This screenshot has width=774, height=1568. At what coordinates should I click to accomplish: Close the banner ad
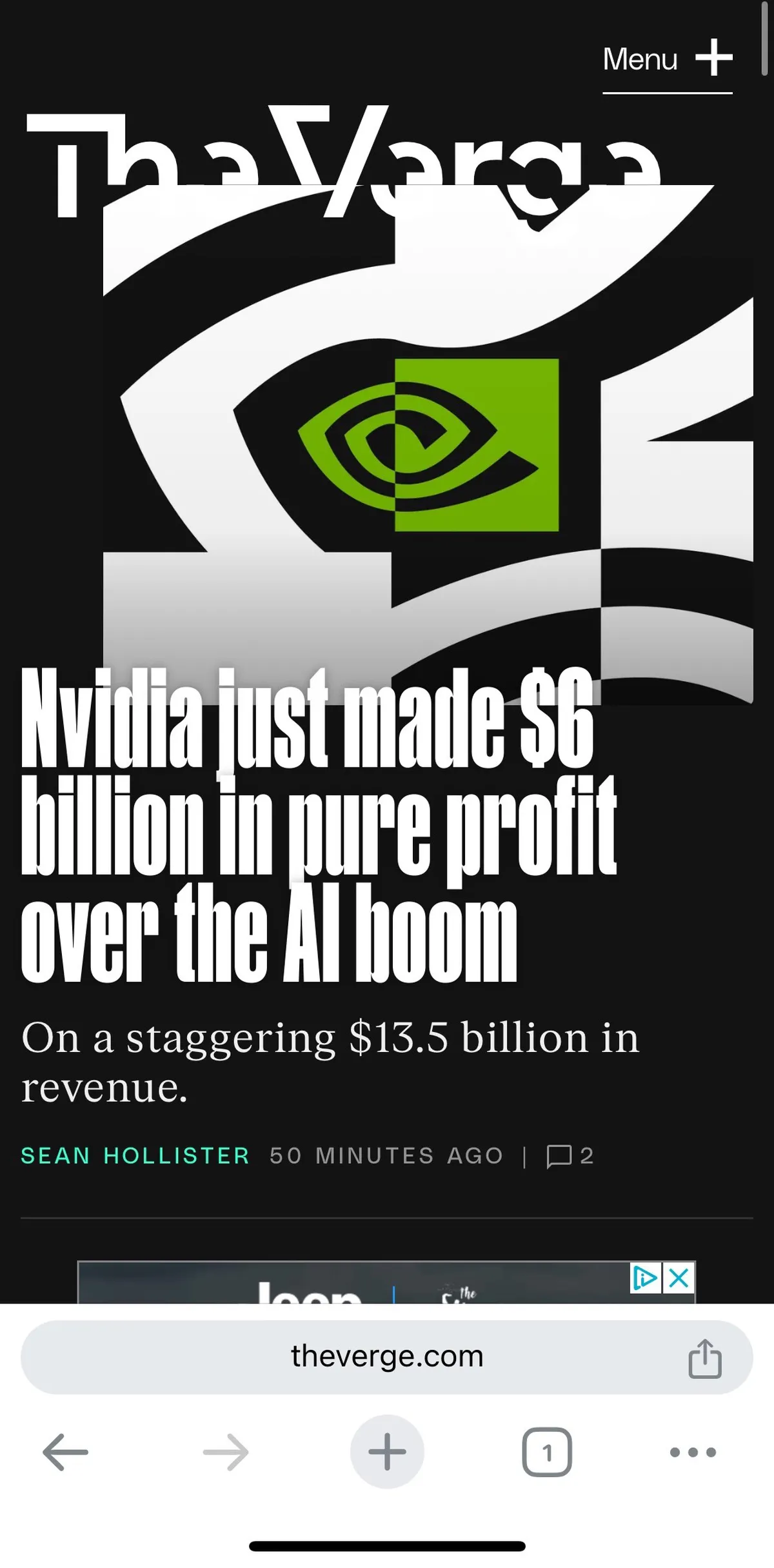click(679, 1277)
